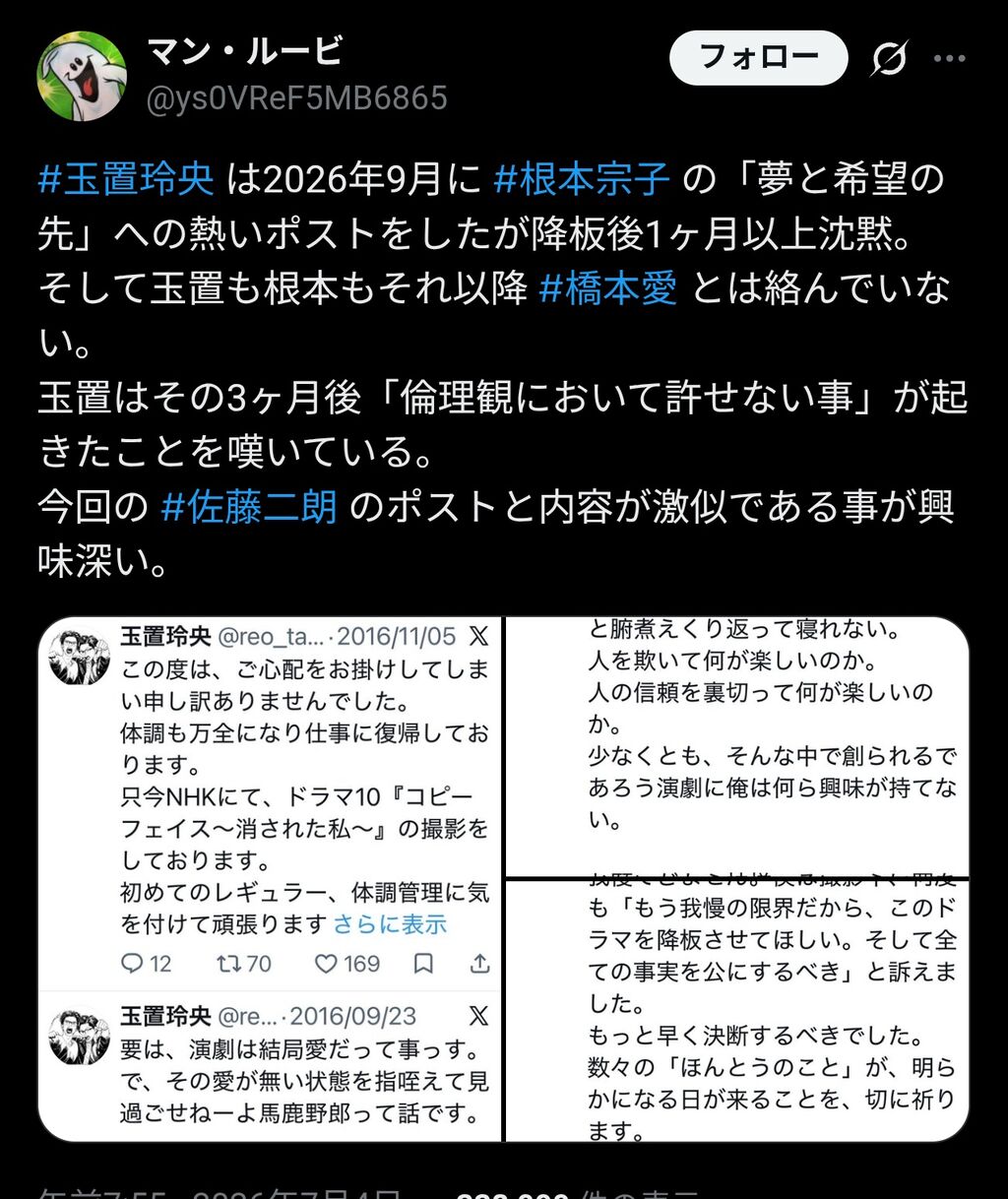Open the @ys0VReF5MB6865 account handle
The image size is (1008, 1199).
coord(296,98)
